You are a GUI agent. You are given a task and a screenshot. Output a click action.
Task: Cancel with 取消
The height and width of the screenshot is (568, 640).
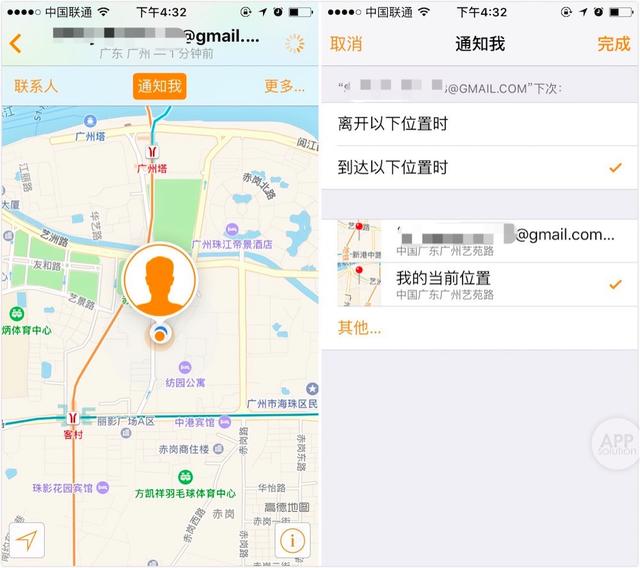[x=346, y=44]
